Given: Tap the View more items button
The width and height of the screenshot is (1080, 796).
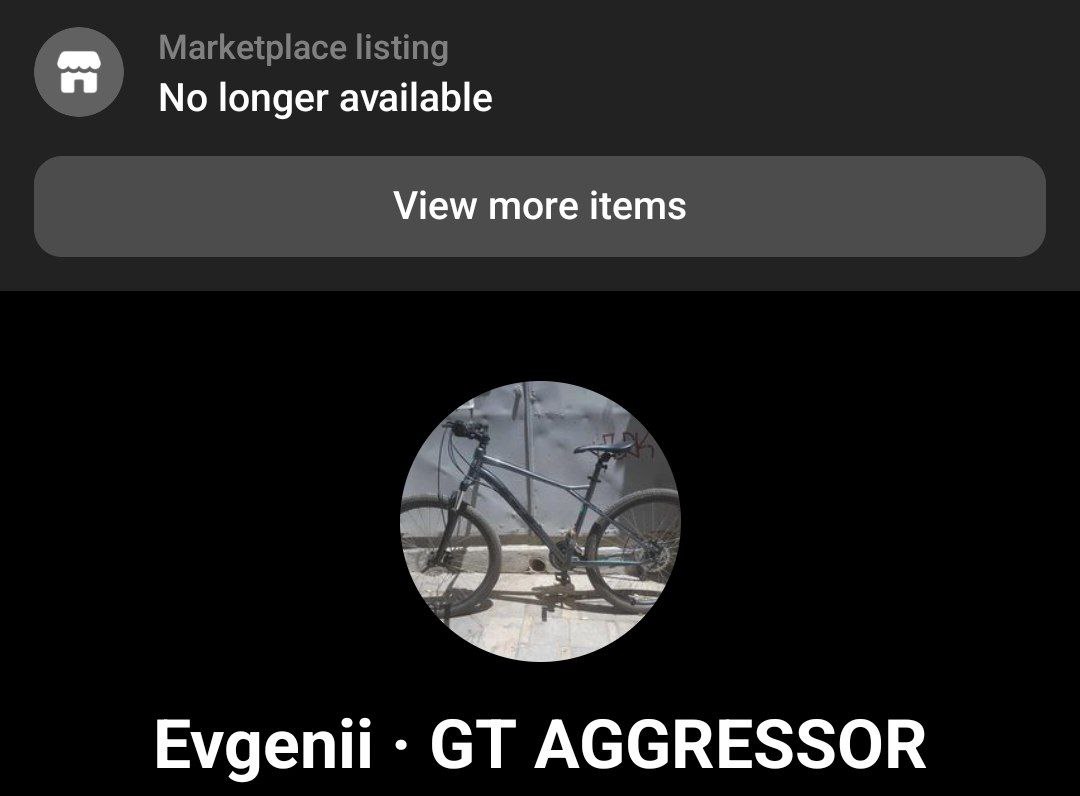Looking at the screenshot, I should (540, 206).
